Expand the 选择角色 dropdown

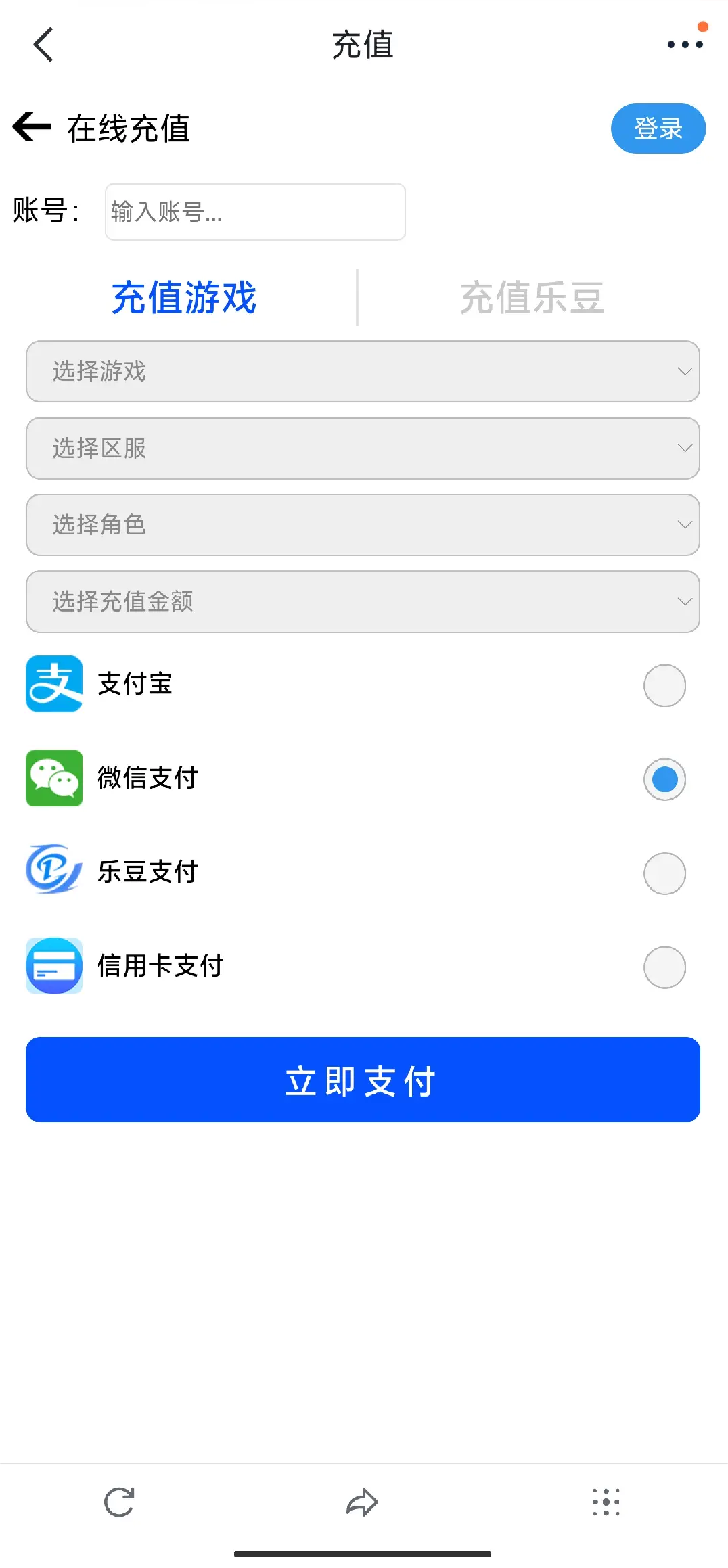click(x=363, y=525)
